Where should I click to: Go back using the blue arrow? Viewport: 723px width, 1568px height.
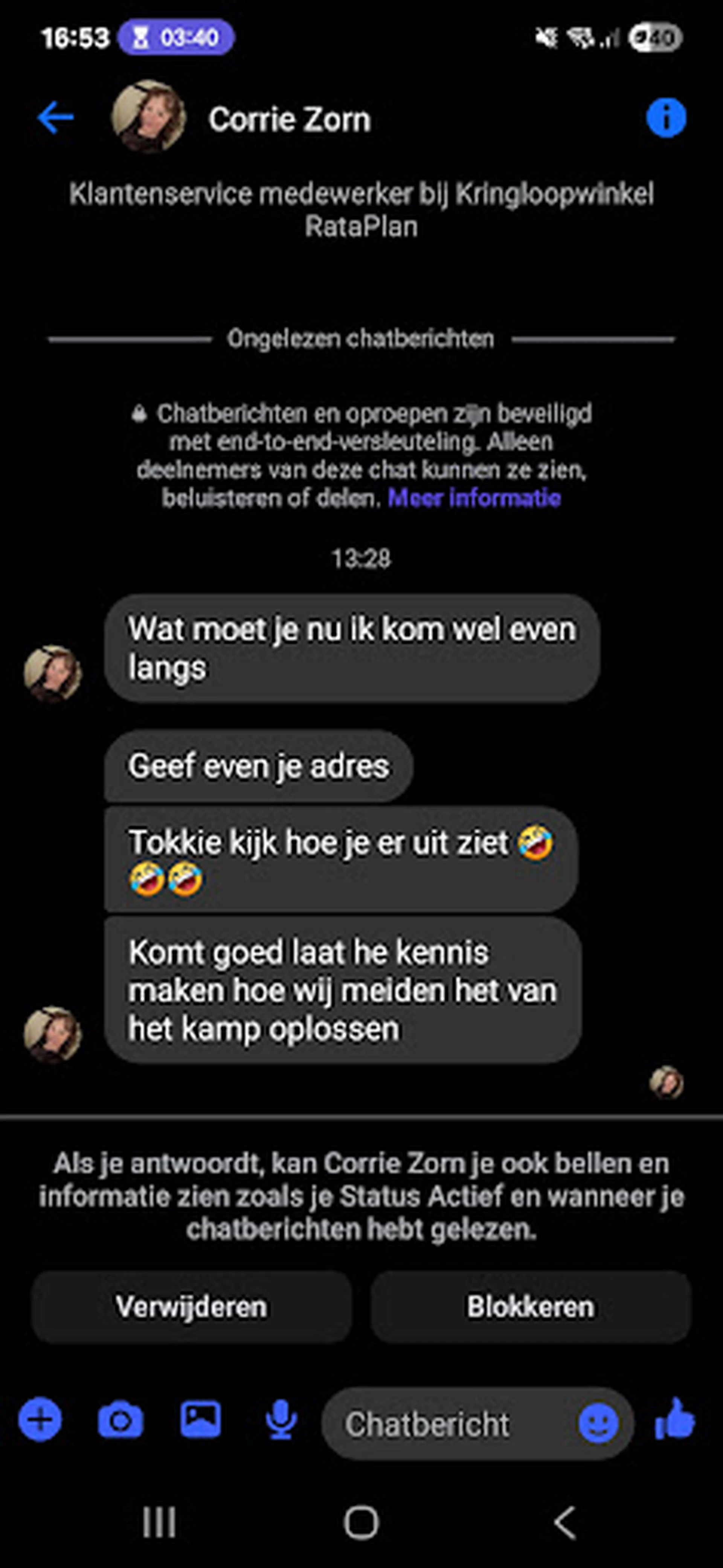point(55,117)
